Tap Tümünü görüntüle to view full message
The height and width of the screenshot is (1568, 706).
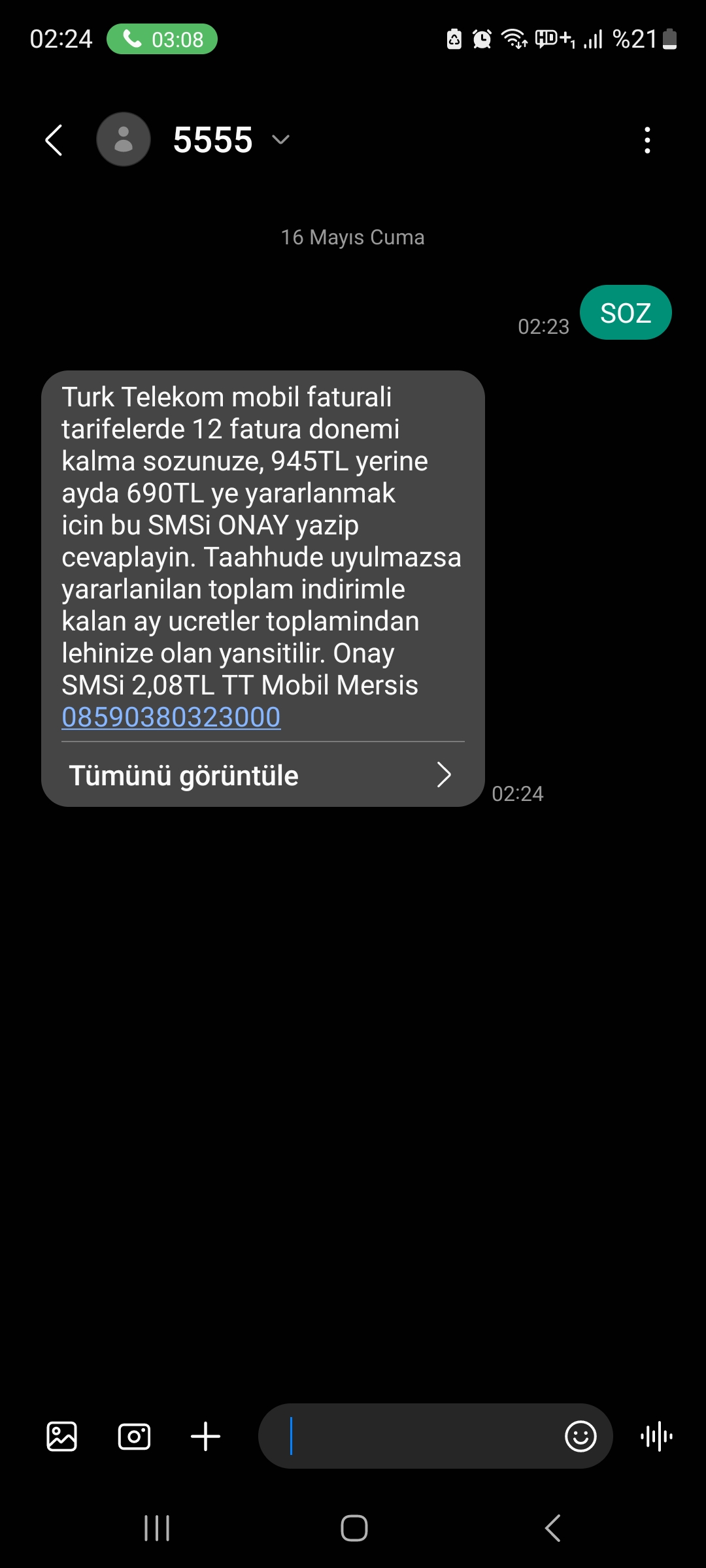click(261, 776)
